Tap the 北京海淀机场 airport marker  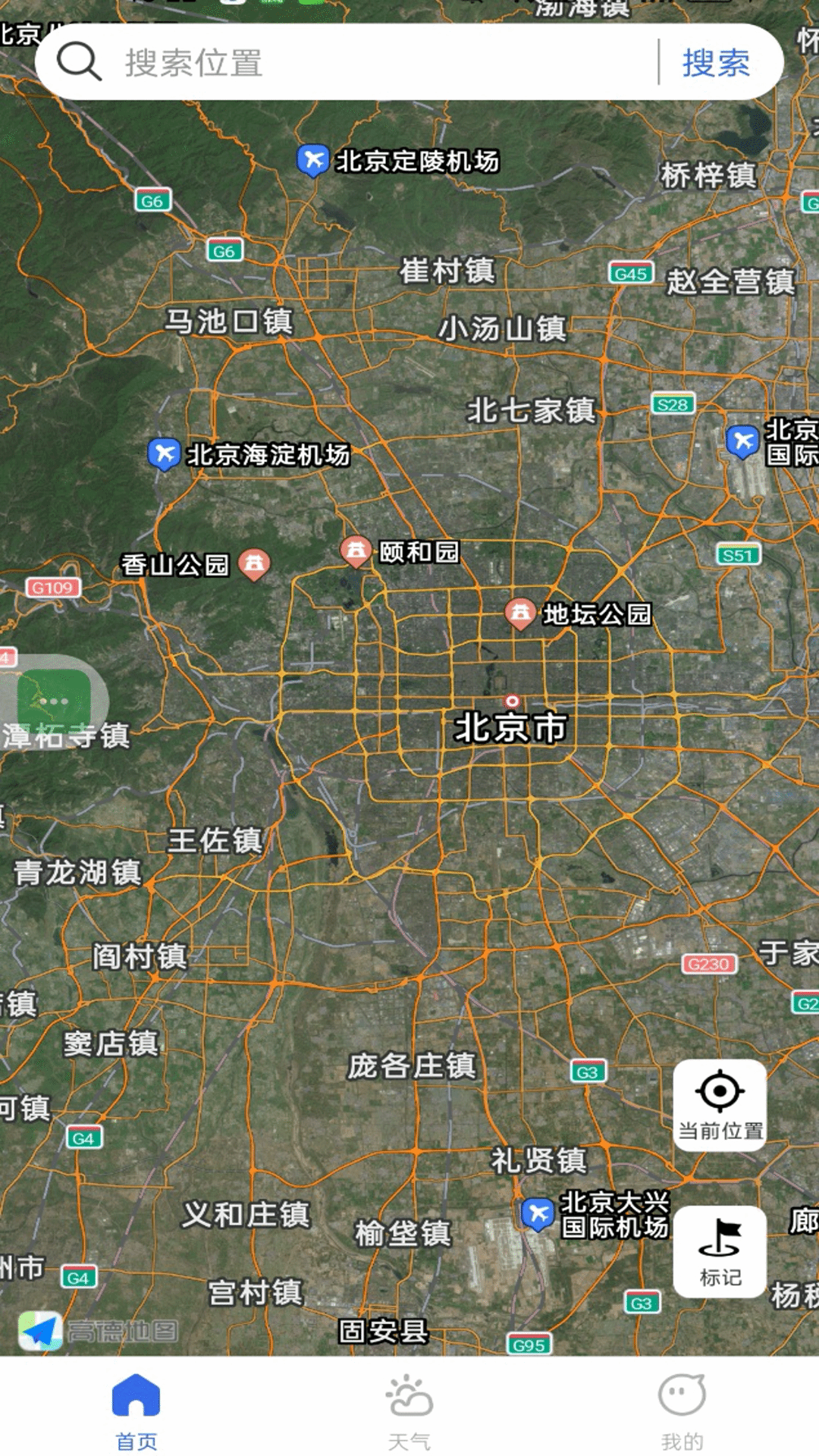(164, 453)
